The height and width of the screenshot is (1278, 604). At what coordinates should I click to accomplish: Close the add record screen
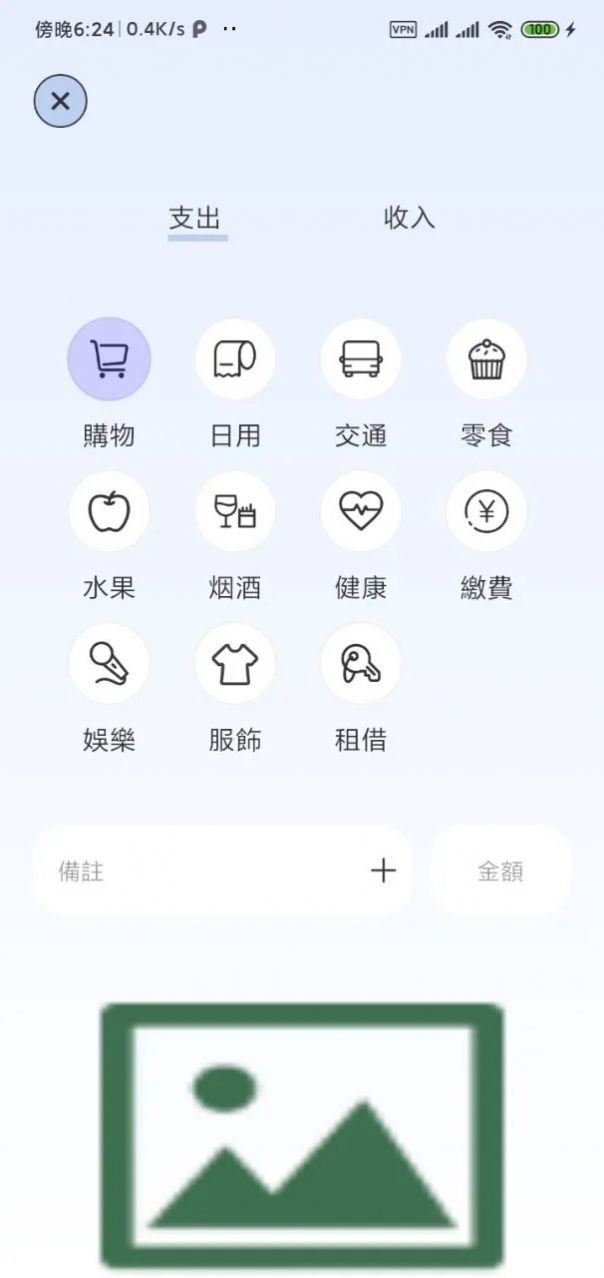(60, 101)
